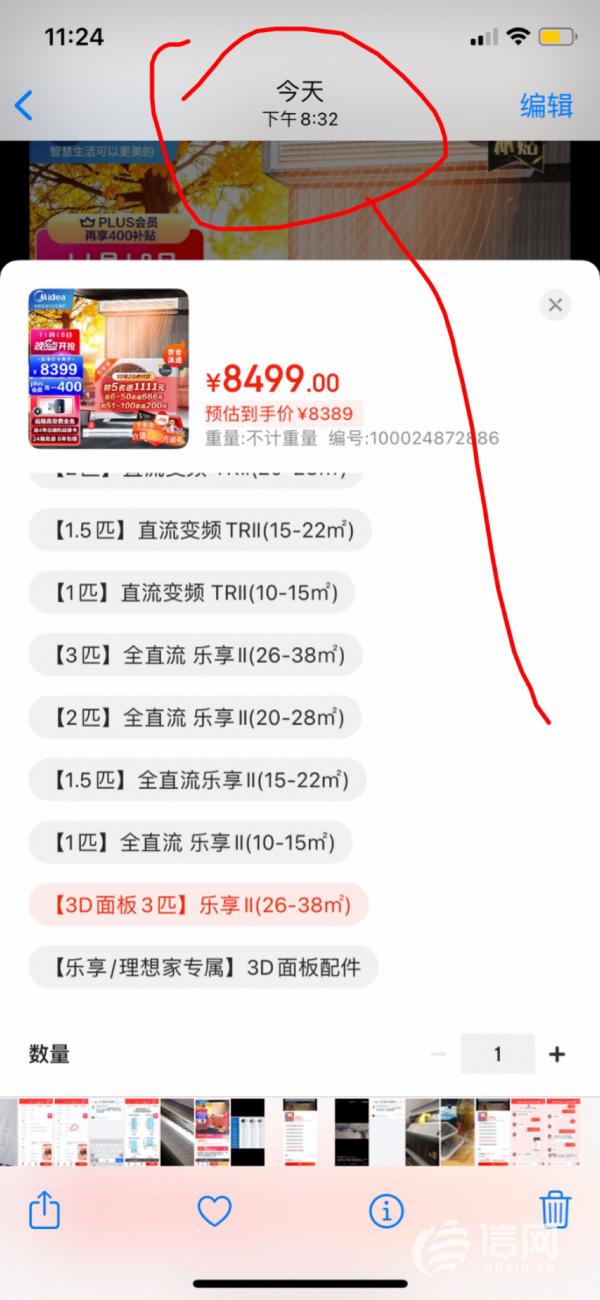Show photo info details

coord(385,1212)
